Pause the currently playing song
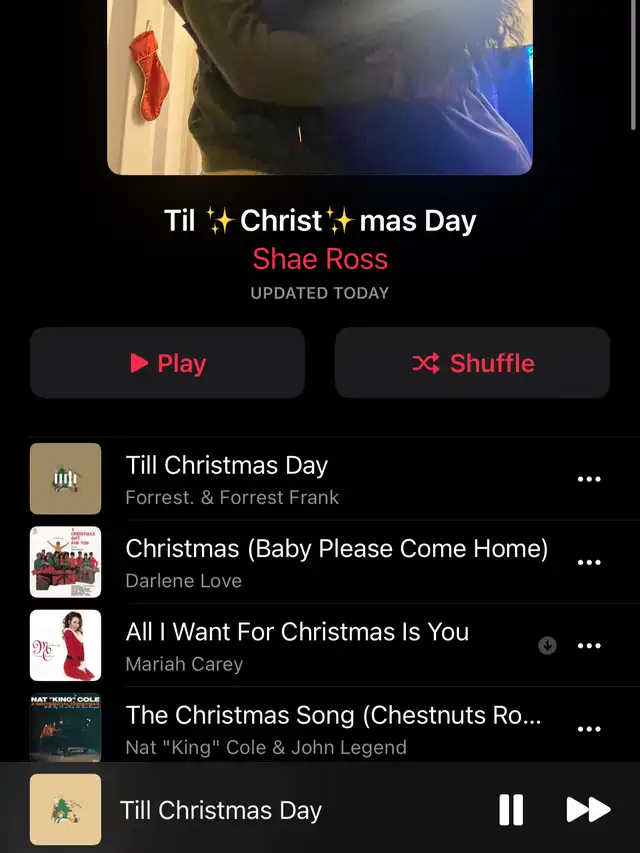This screenshot has width=640, height=853. tap(511, 810)
